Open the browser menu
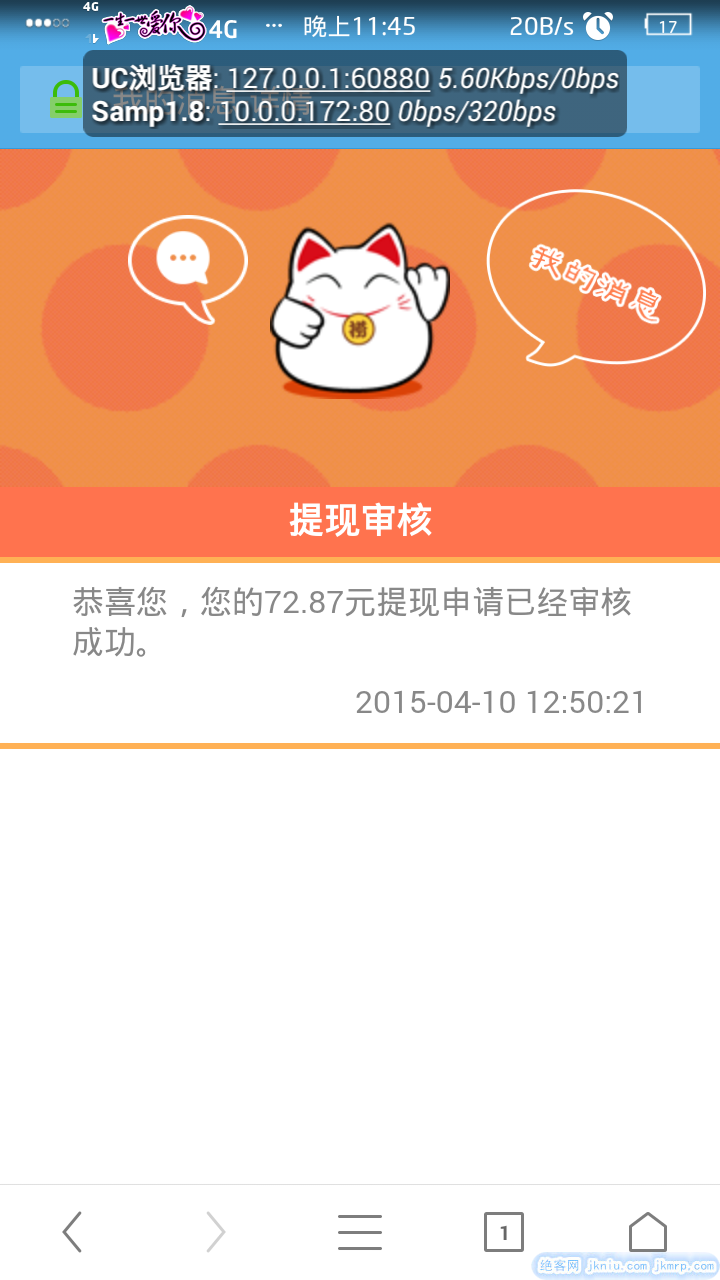720x1280 pixels. coord(359,1232)
